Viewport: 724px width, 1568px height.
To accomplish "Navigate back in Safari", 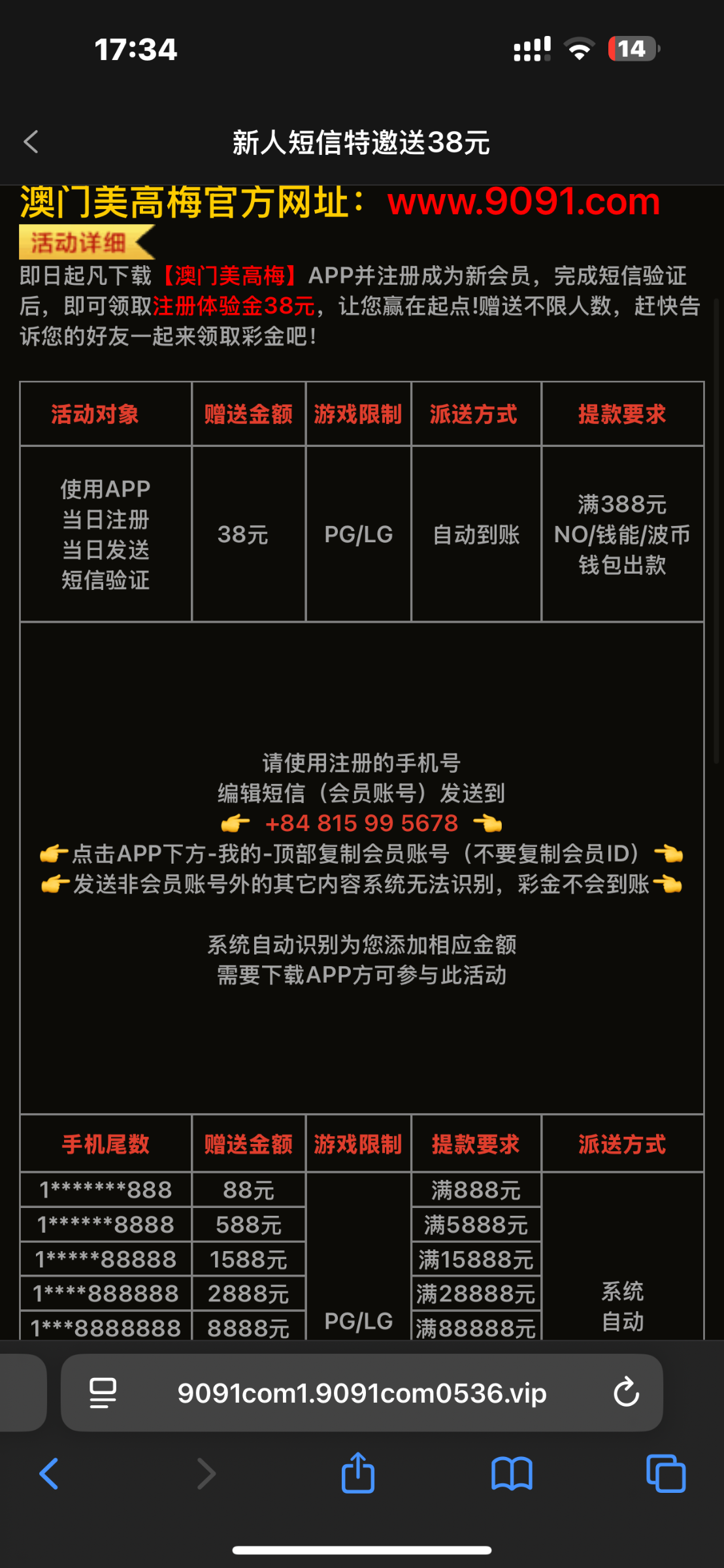I will (x=49, y=1474).
